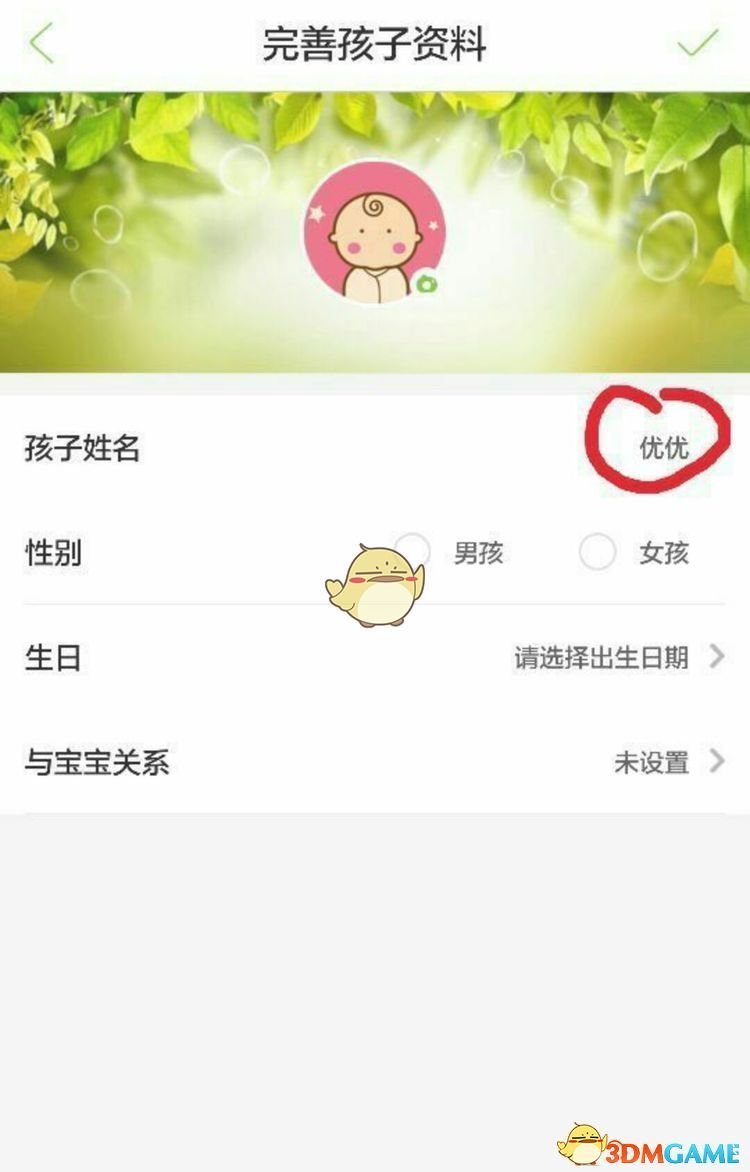Confirm with the checkmark icon
The image size is (750, 1172).
[x=698, y=44]
